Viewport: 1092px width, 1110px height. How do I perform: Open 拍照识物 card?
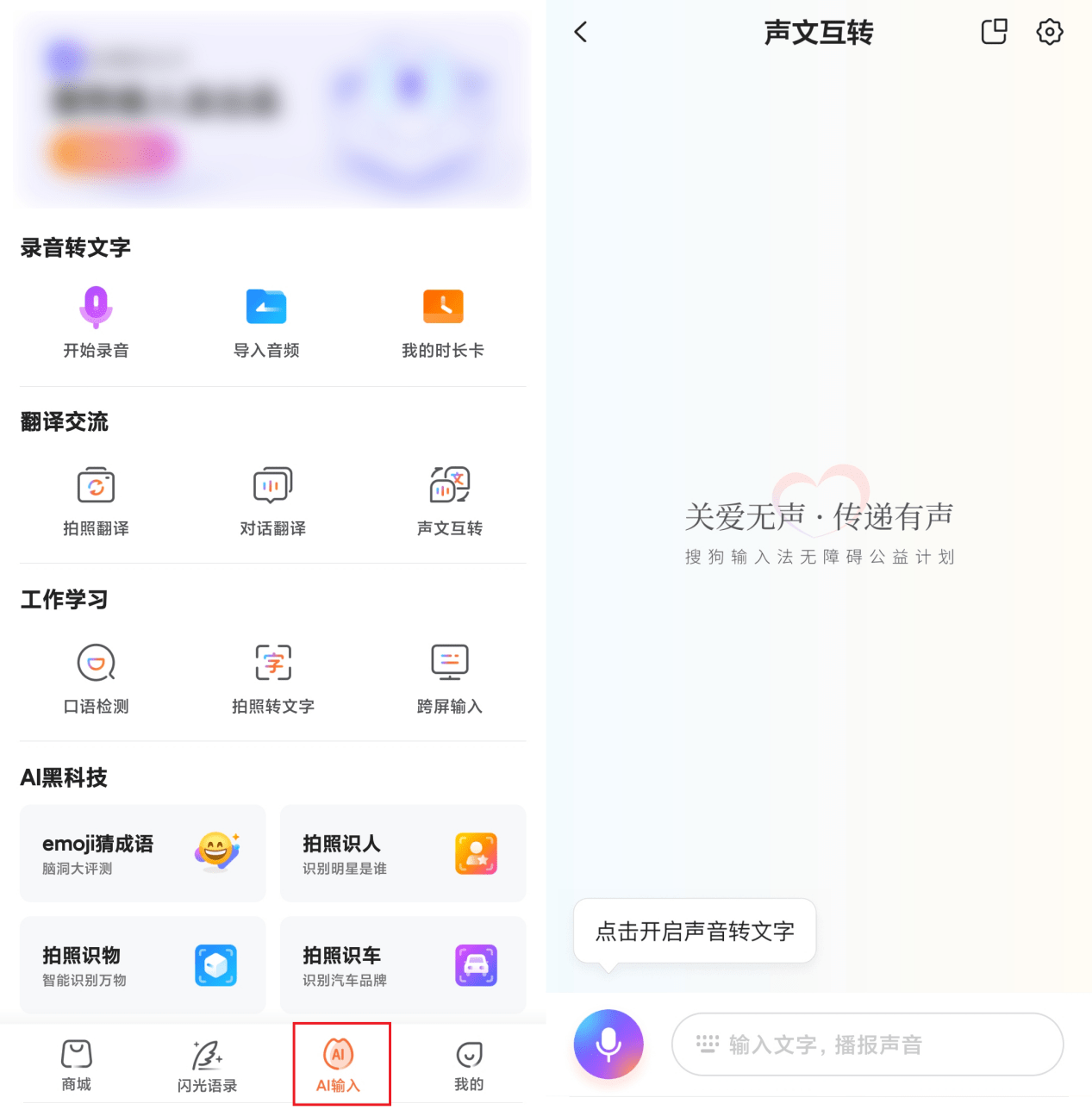[142, 965]
